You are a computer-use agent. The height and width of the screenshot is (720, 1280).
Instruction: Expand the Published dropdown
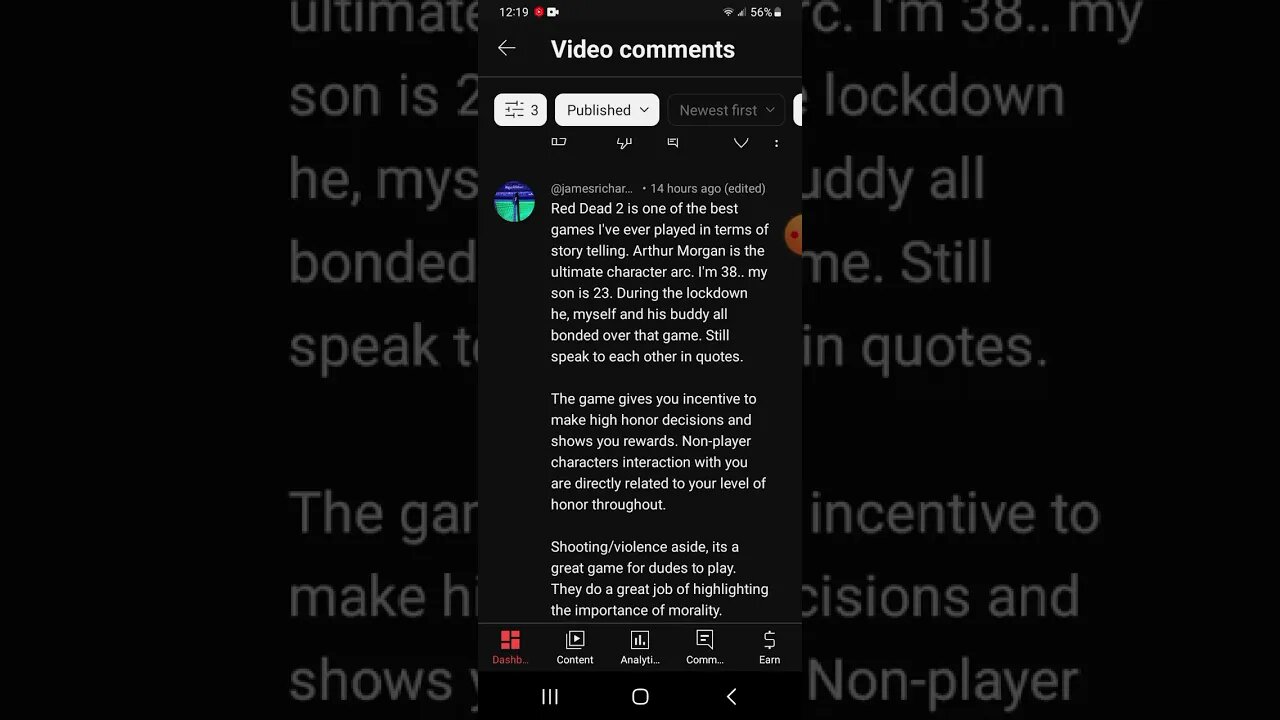click(607, 110)
